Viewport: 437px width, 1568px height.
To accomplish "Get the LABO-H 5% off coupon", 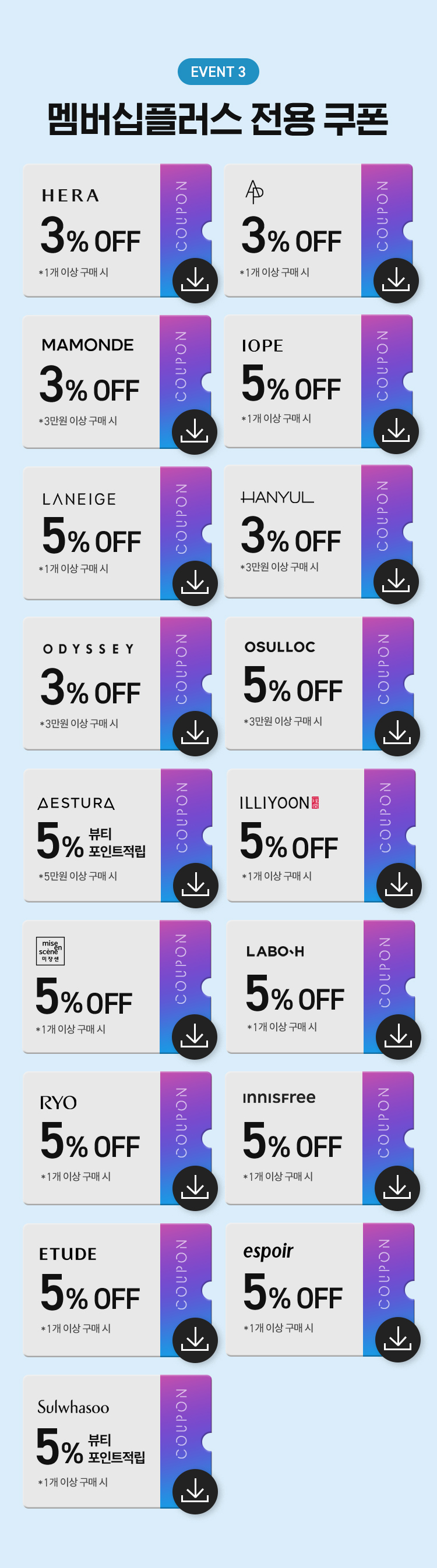I will [399, 1036].
